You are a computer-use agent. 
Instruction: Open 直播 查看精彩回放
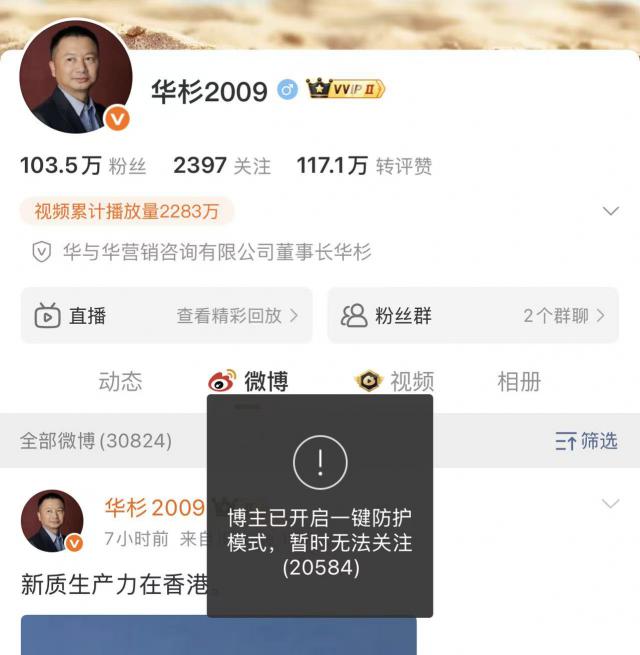(166, 316)
